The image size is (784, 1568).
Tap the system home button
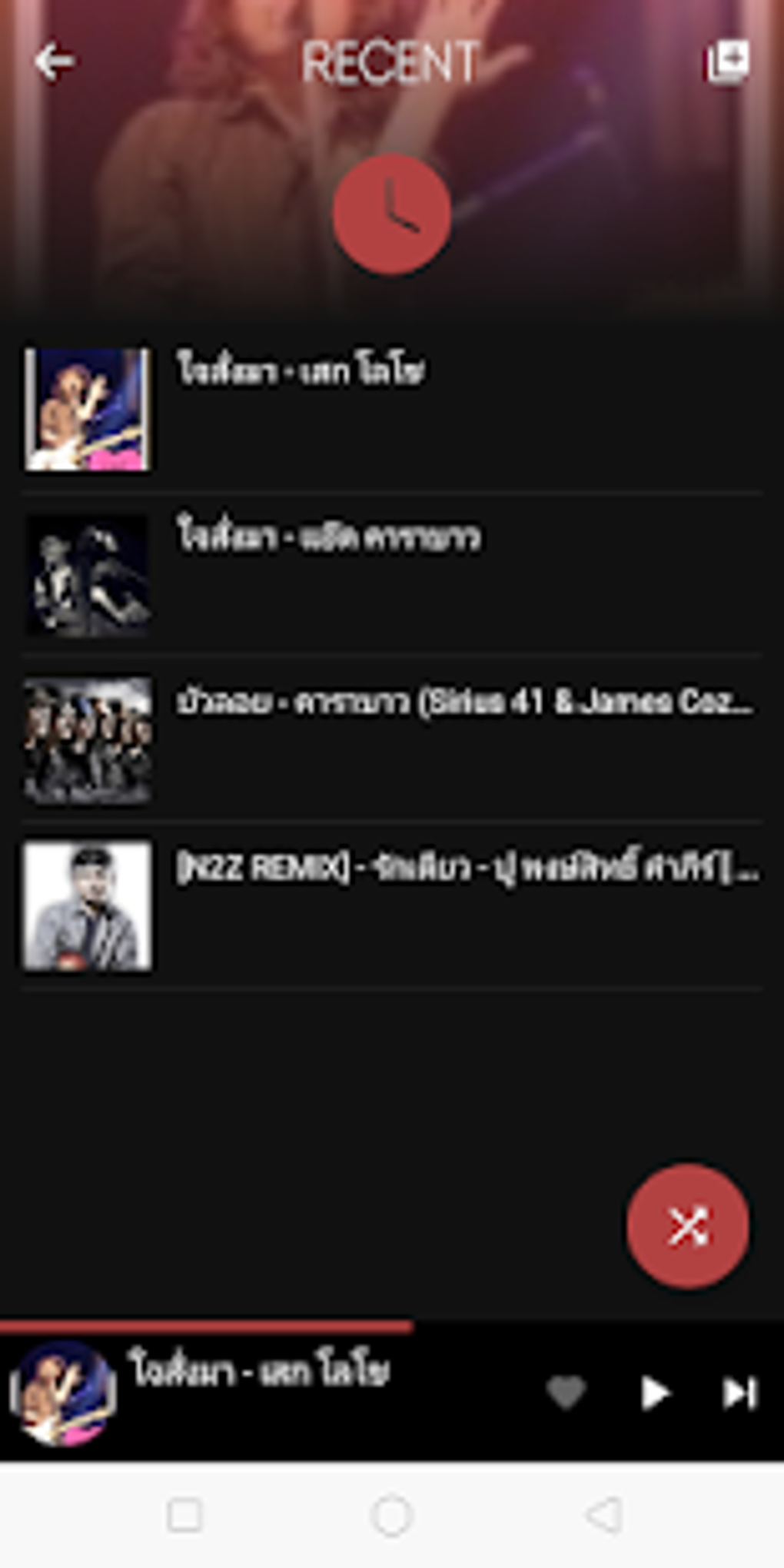(392, 1516)
